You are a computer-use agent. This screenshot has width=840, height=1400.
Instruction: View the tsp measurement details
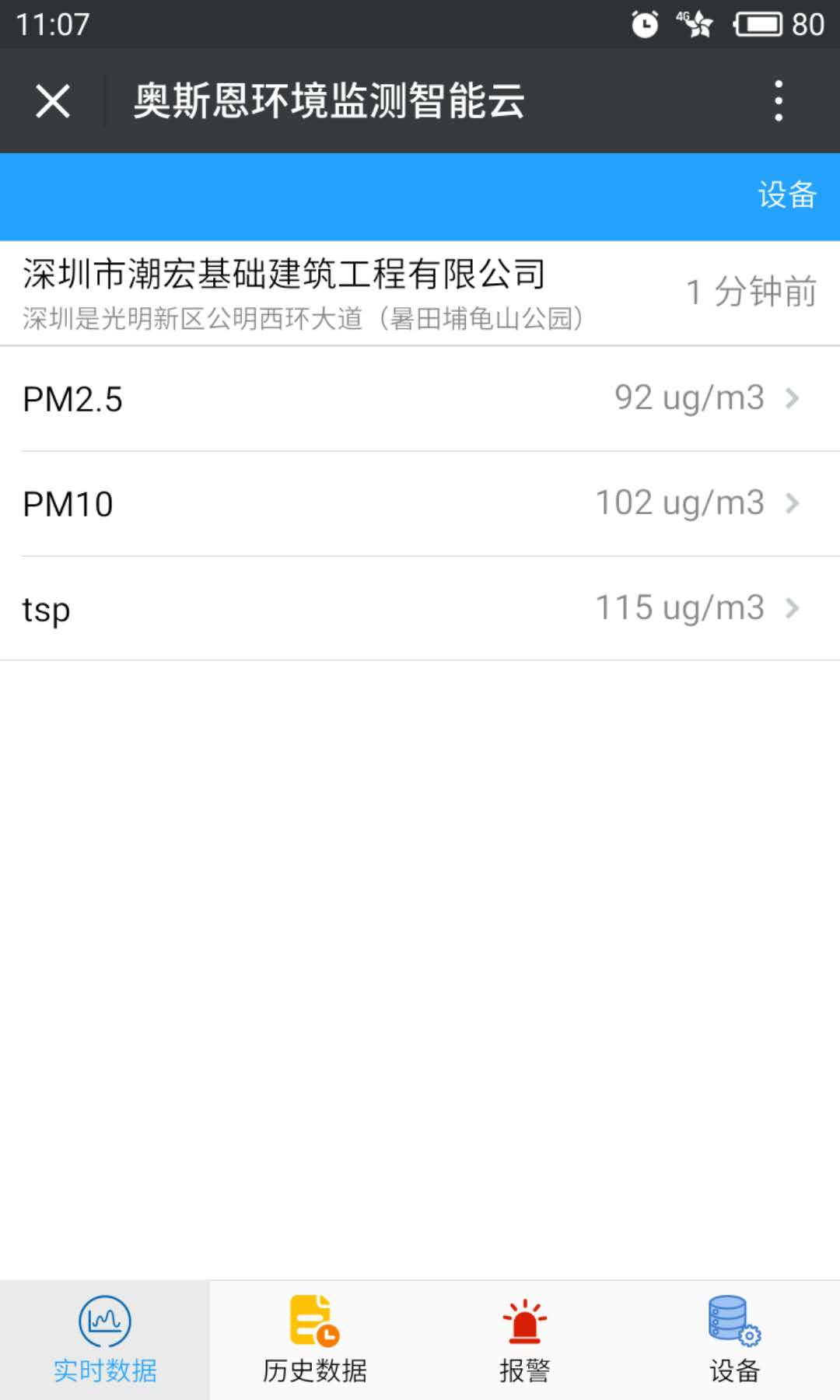click(x=420, y=609)
